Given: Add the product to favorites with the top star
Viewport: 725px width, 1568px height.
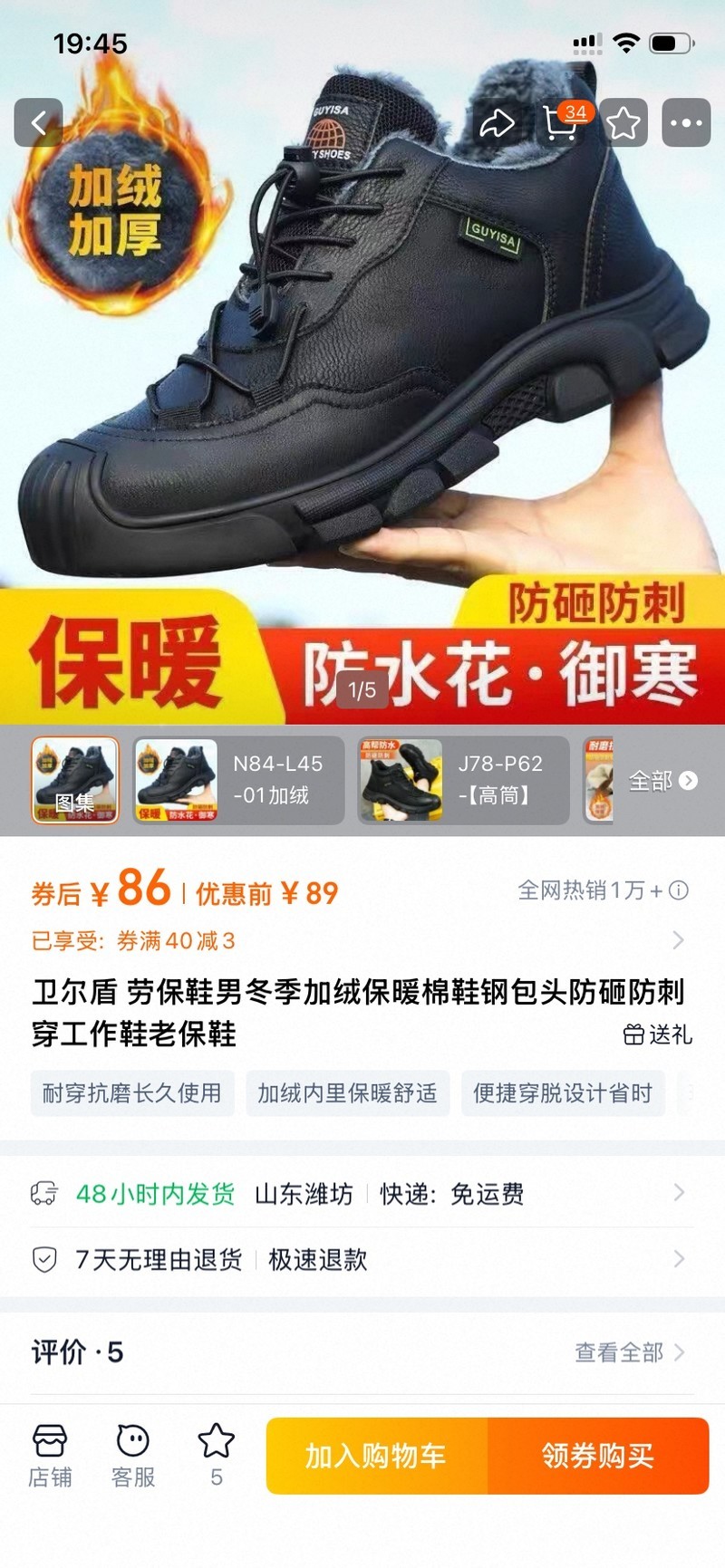Looking at the screenshot, I should pos(623,123).
